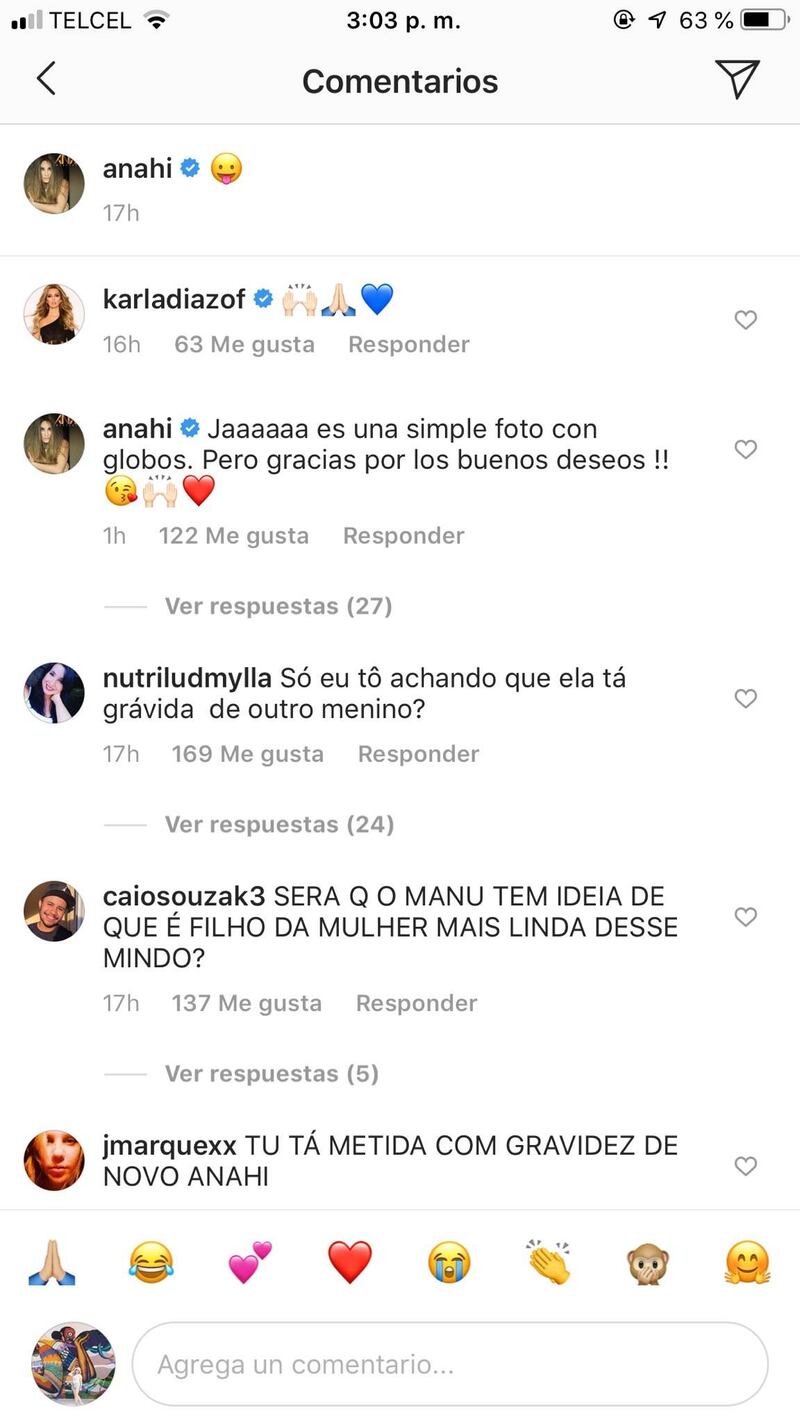800x1422 pixels.
Task: Expand Ver respuestas (5)
Action: [x=271, y=1073]
